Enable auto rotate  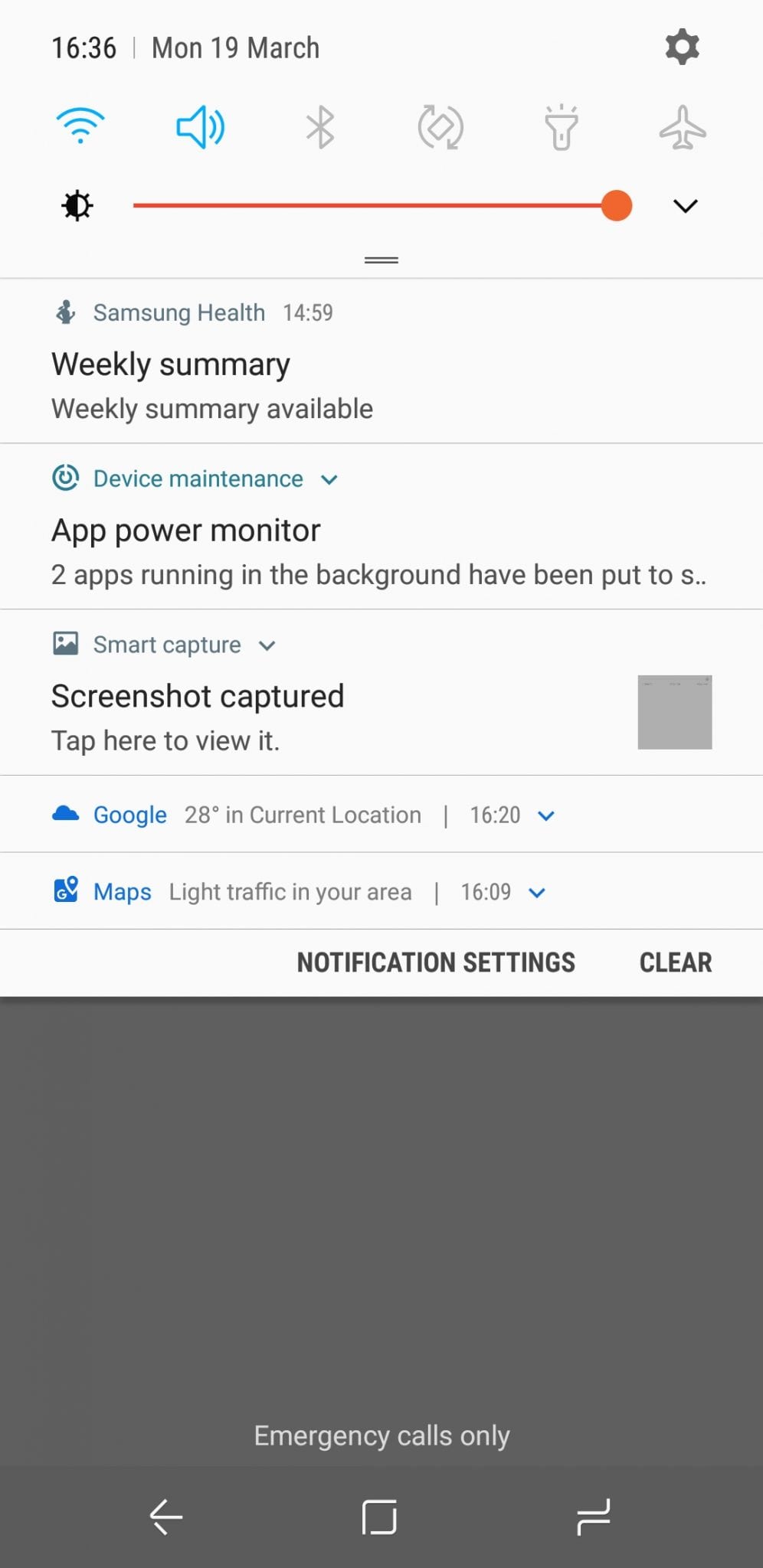pos(440,127)
